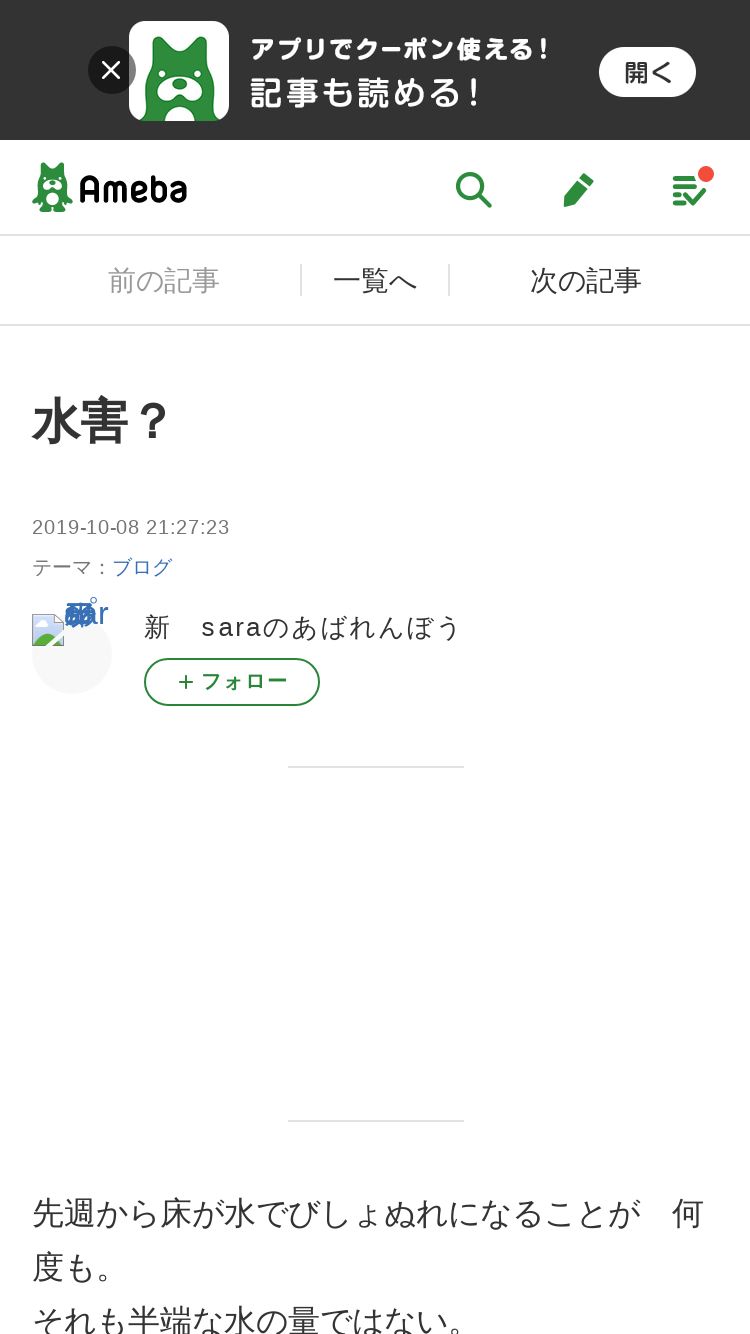Go to 次の記事
Image resolution: width=750 pixels, height=1334 pixels.
[585, 281]
